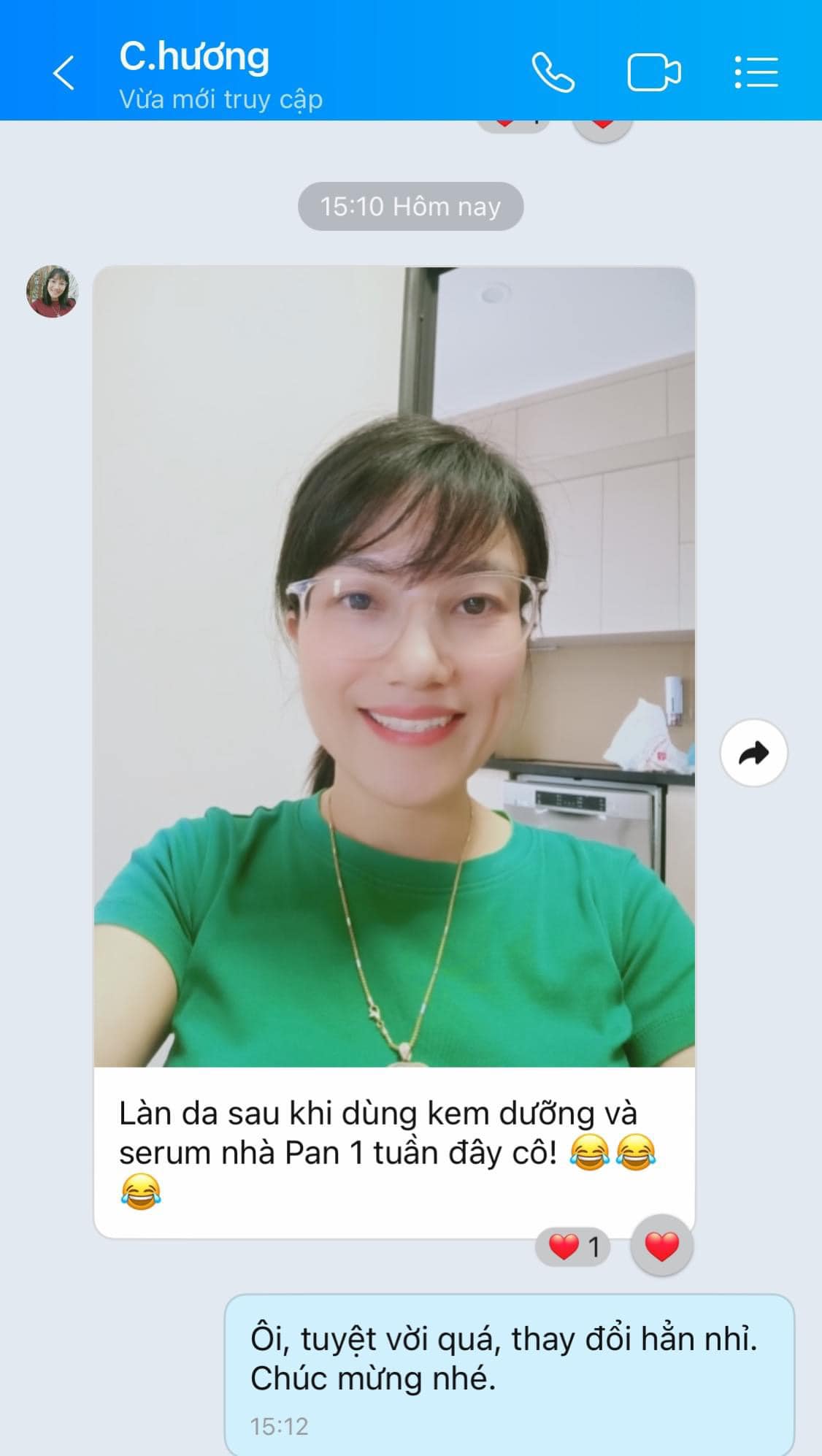Tap the heart react button on photo message
The width and height of the screenshot is (822, 1456).
[x=661, y=1246]
